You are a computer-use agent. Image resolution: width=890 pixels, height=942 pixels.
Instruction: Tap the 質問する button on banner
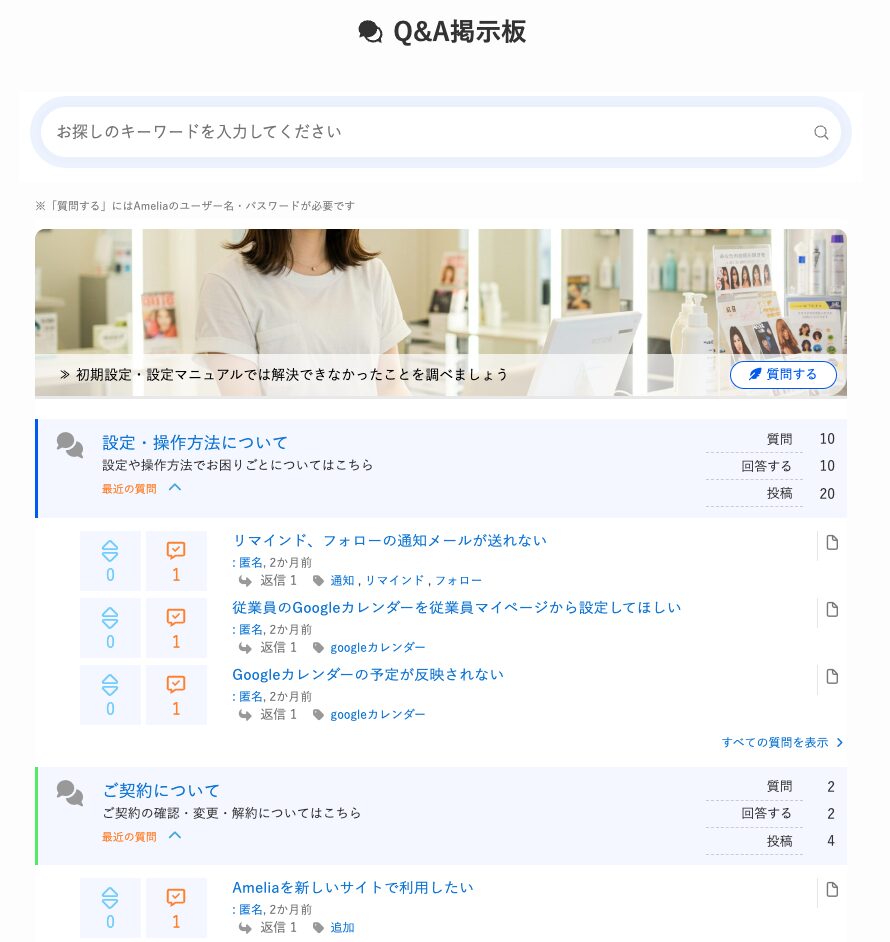[783, 375]
